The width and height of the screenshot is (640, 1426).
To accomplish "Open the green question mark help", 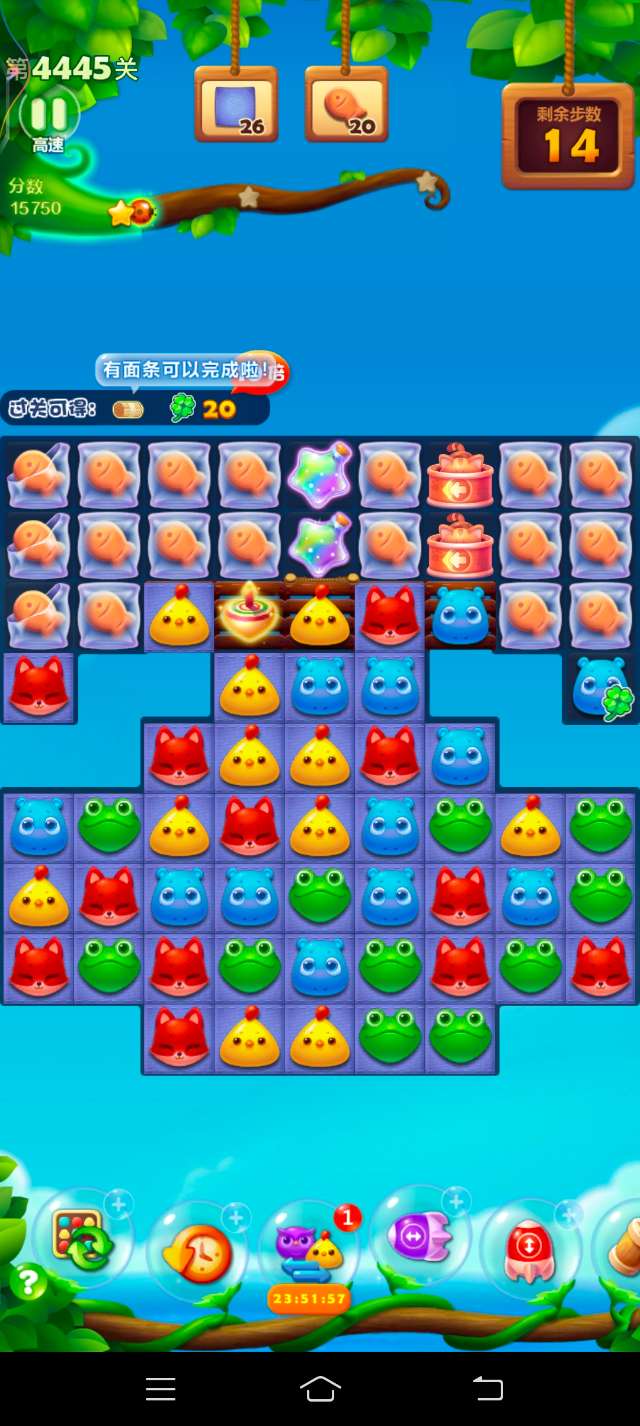I will pos(28,1281).
